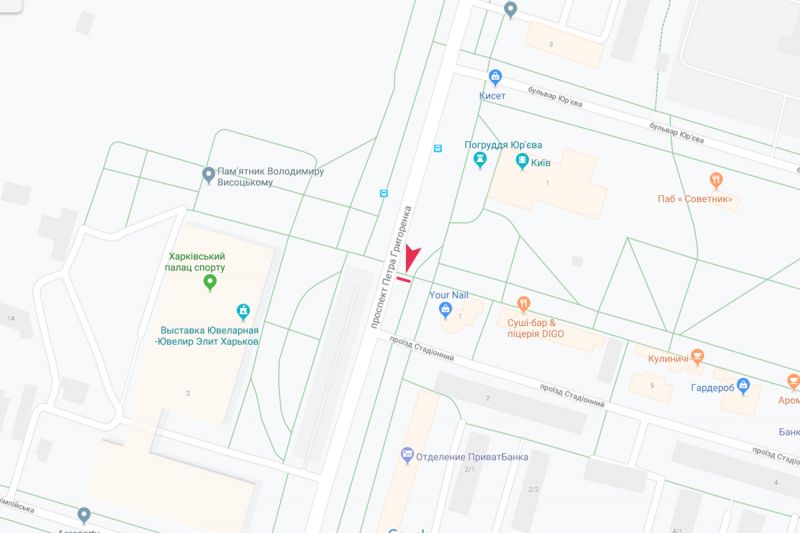The image size is (800, 533).
Task: Select the Паб «Советник» restaurant marker
Action: (716, 180)
